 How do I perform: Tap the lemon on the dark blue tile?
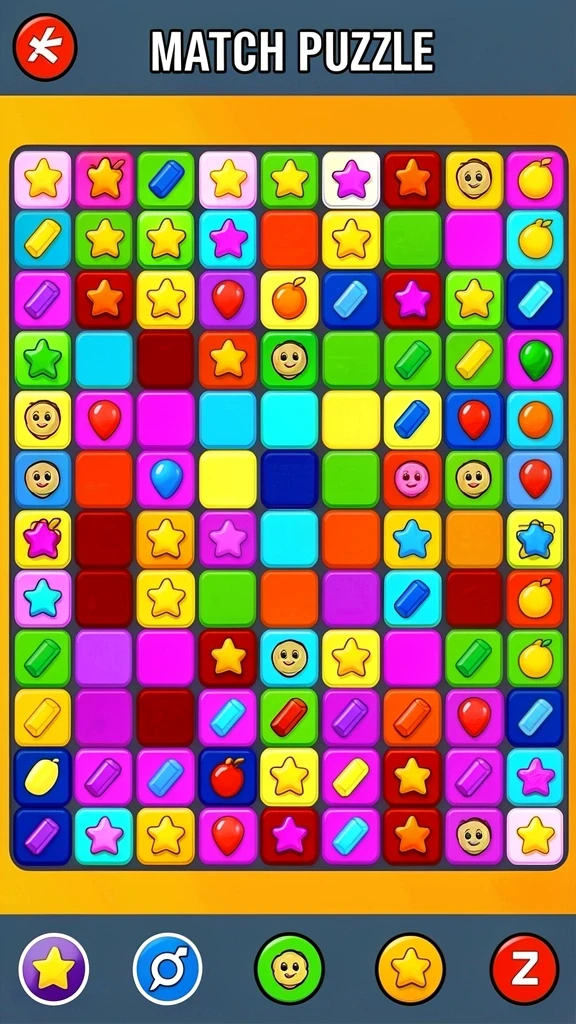(x=42, y=777)
